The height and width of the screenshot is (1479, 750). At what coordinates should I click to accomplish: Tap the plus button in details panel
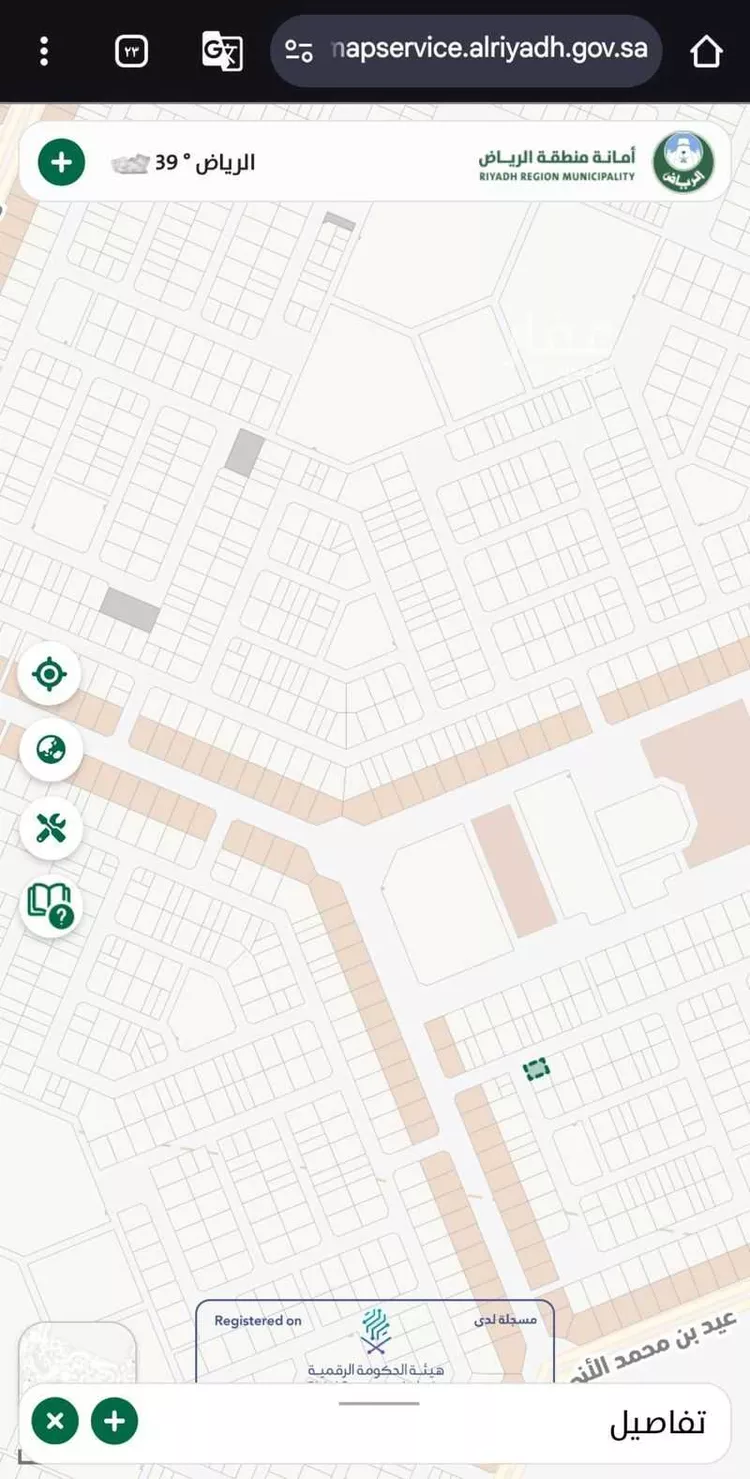tap(114, 1420)
